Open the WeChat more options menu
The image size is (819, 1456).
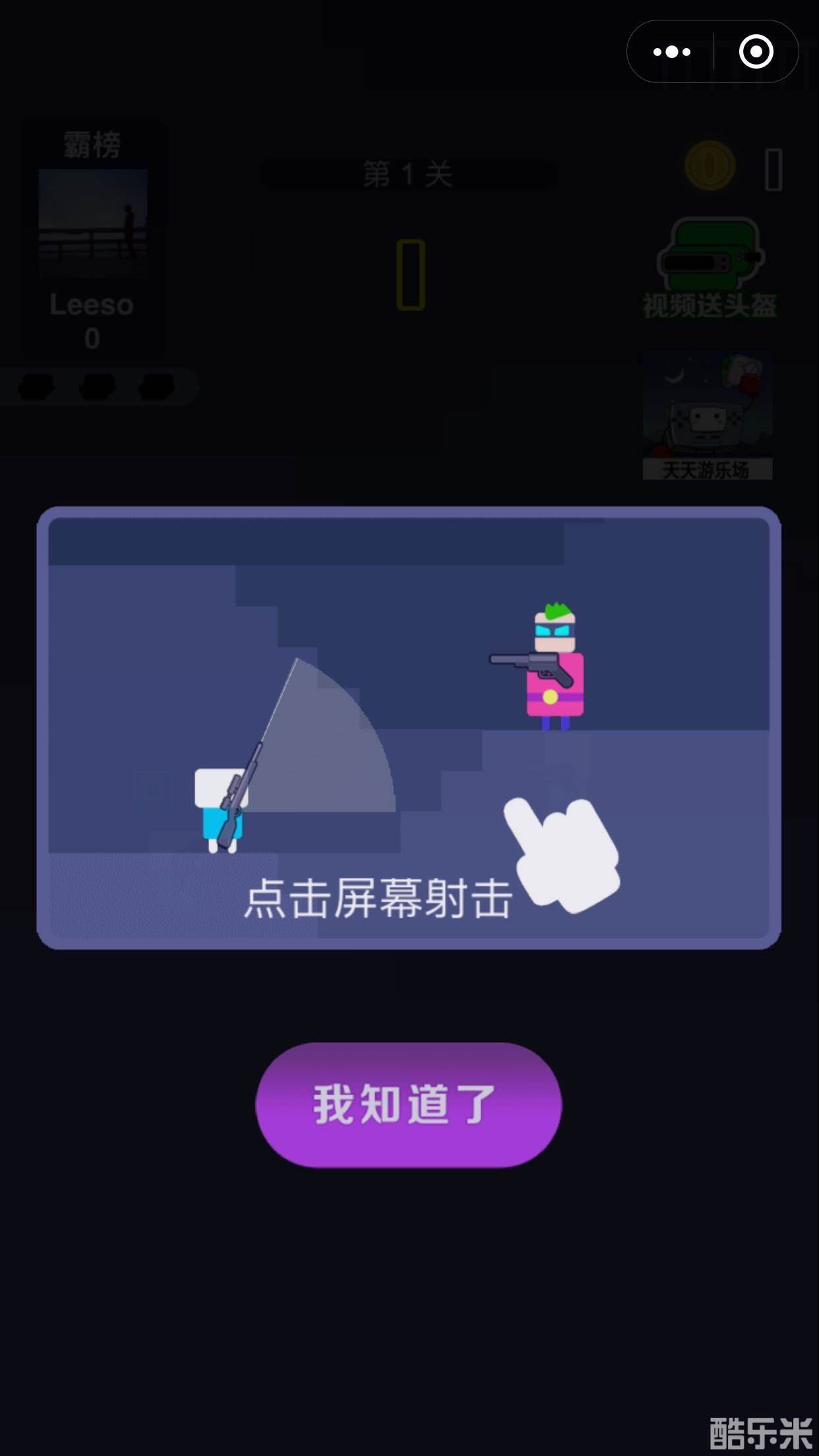[671, 51]
